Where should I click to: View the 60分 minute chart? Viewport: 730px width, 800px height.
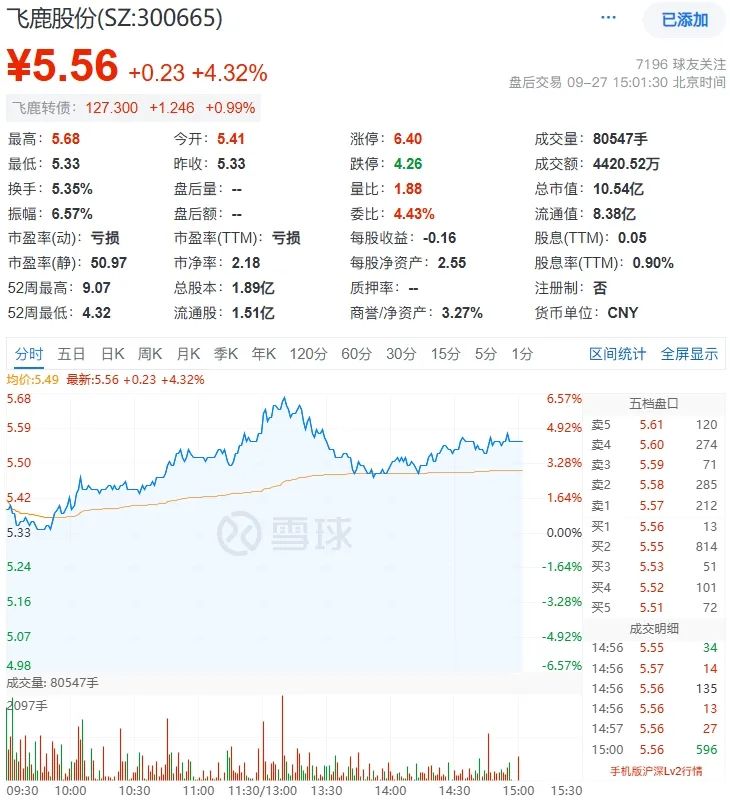click(356, 354)
